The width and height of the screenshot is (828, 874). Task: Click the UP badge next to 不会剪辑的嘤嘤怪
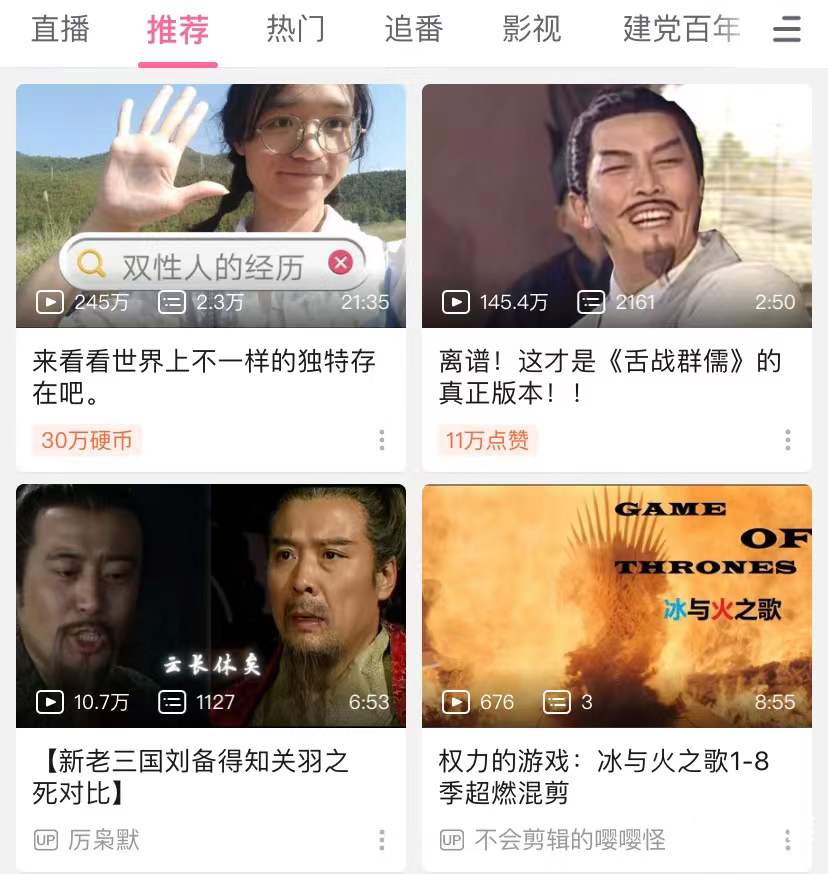click(451, 841)
